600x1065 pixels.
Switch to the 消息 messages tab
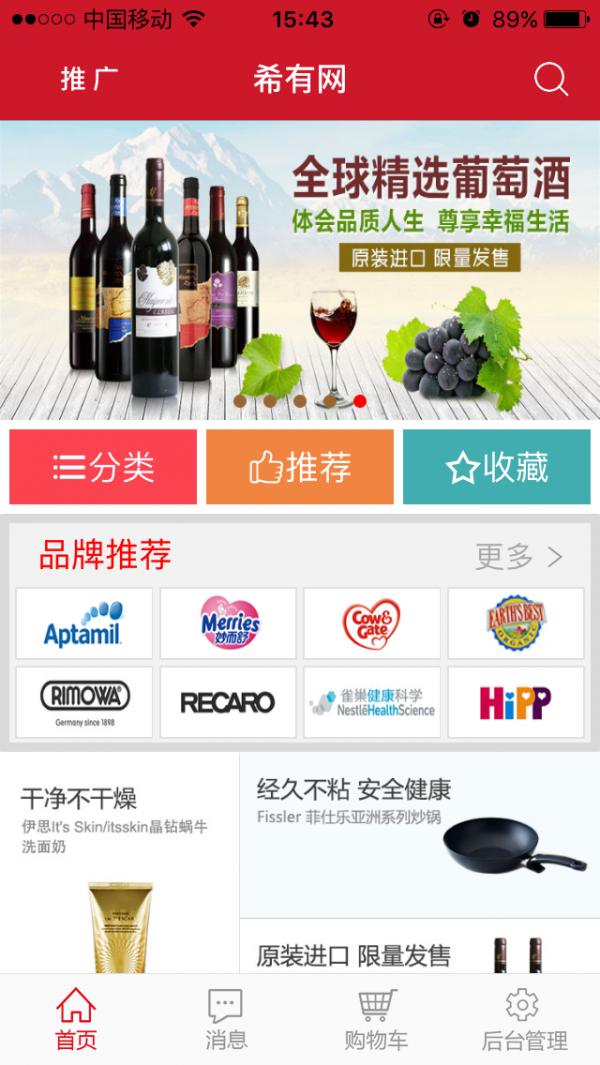pos(225,1020)
